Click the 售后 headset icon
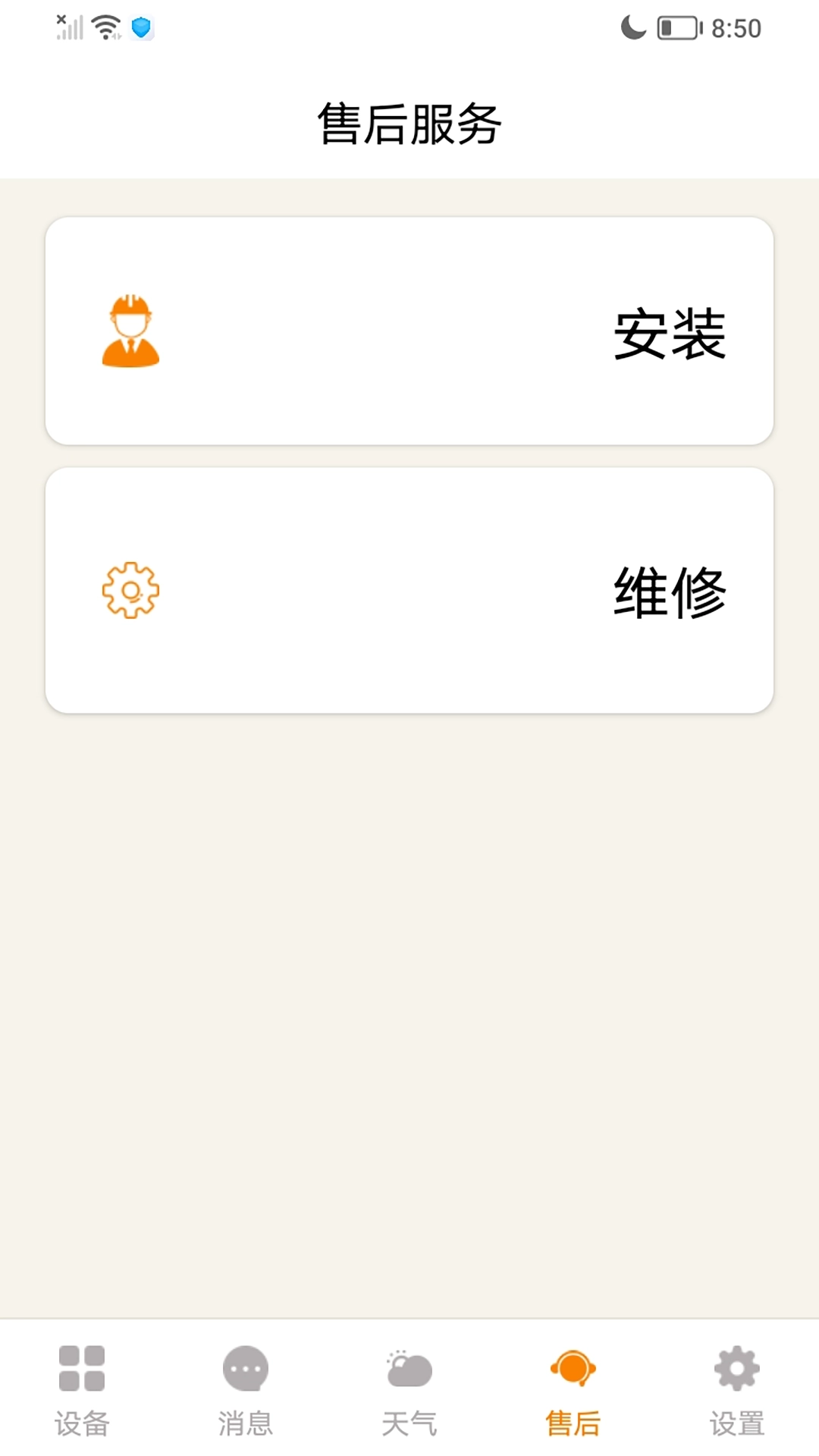 573,1370
